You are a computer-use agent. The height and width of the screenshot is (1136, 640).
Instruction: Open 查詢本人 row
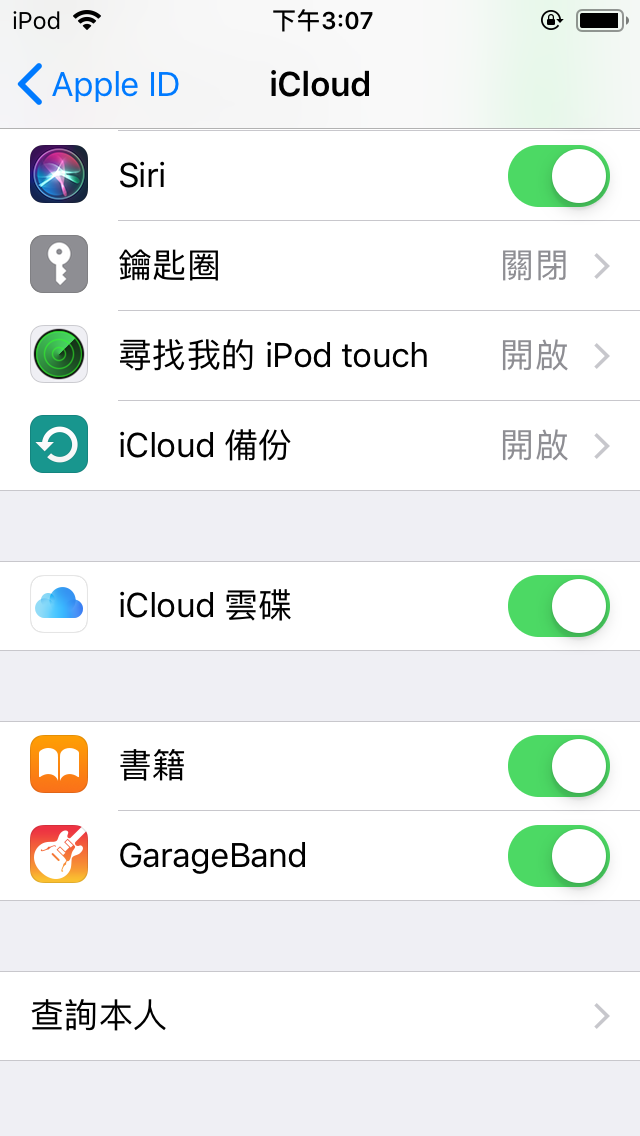(x=320, y=1016)
